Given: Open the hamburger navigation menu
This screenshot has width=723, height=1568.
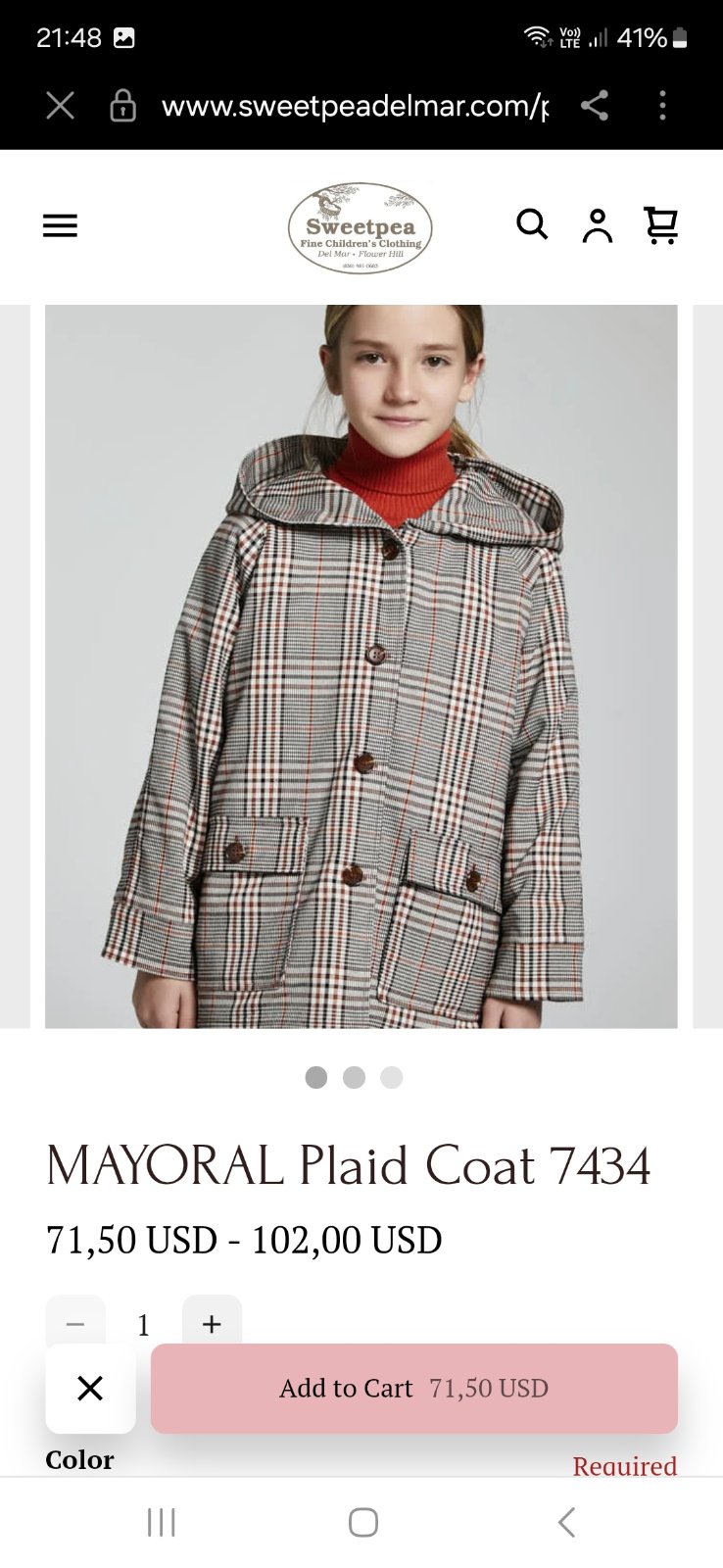Looking at the screenshot, I should (60, 226).
